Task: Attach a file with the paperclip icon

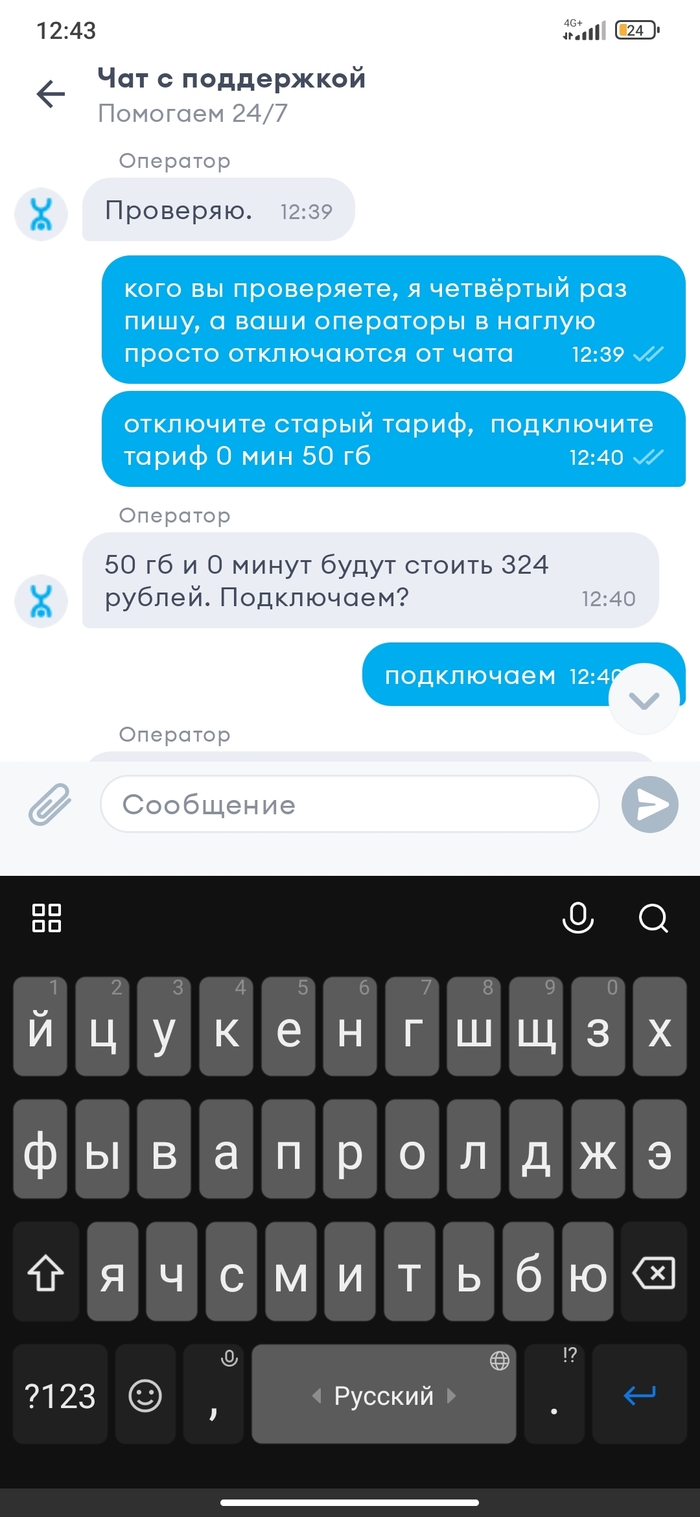Action: [x=49, y=804]
